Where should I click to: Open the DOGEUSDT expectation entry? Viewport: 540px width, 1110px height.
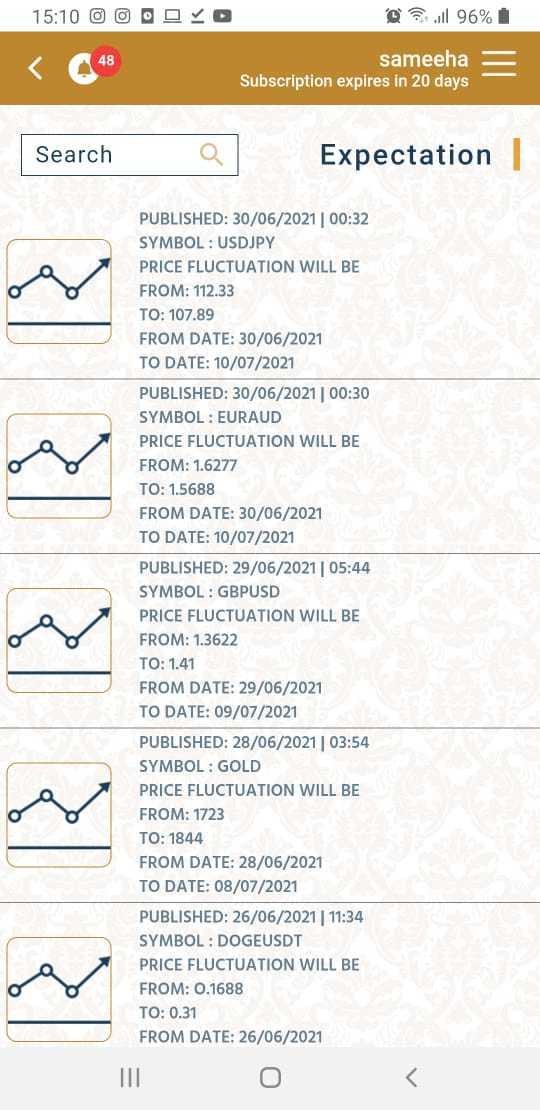point(270,975)
